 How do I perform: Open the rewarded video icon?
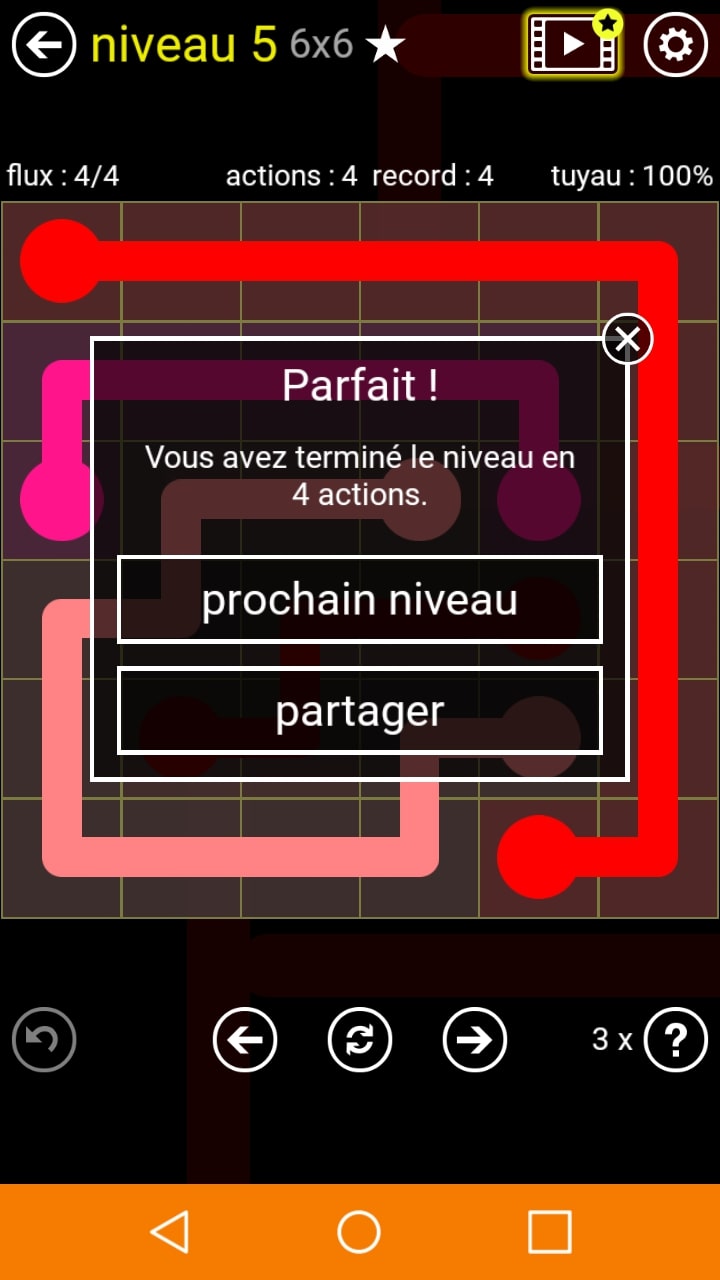(x=573, y=44)
